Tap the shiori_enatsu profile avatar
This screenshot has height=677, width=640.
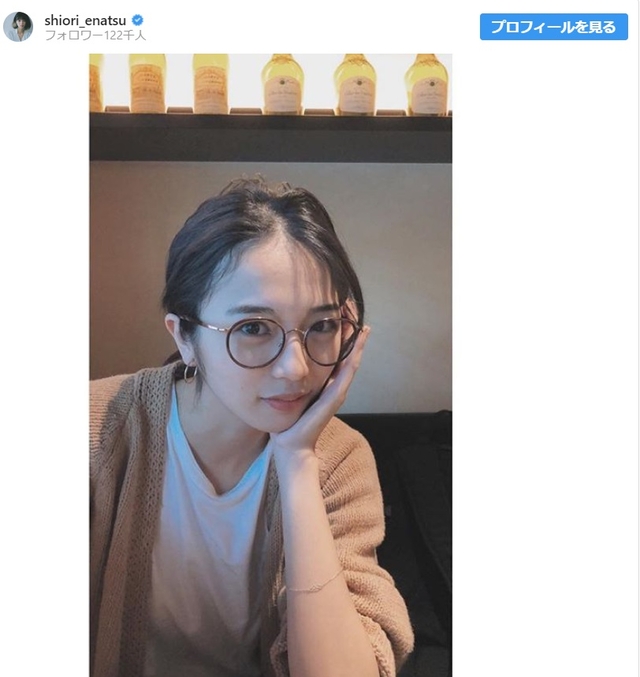click(18, 27)
